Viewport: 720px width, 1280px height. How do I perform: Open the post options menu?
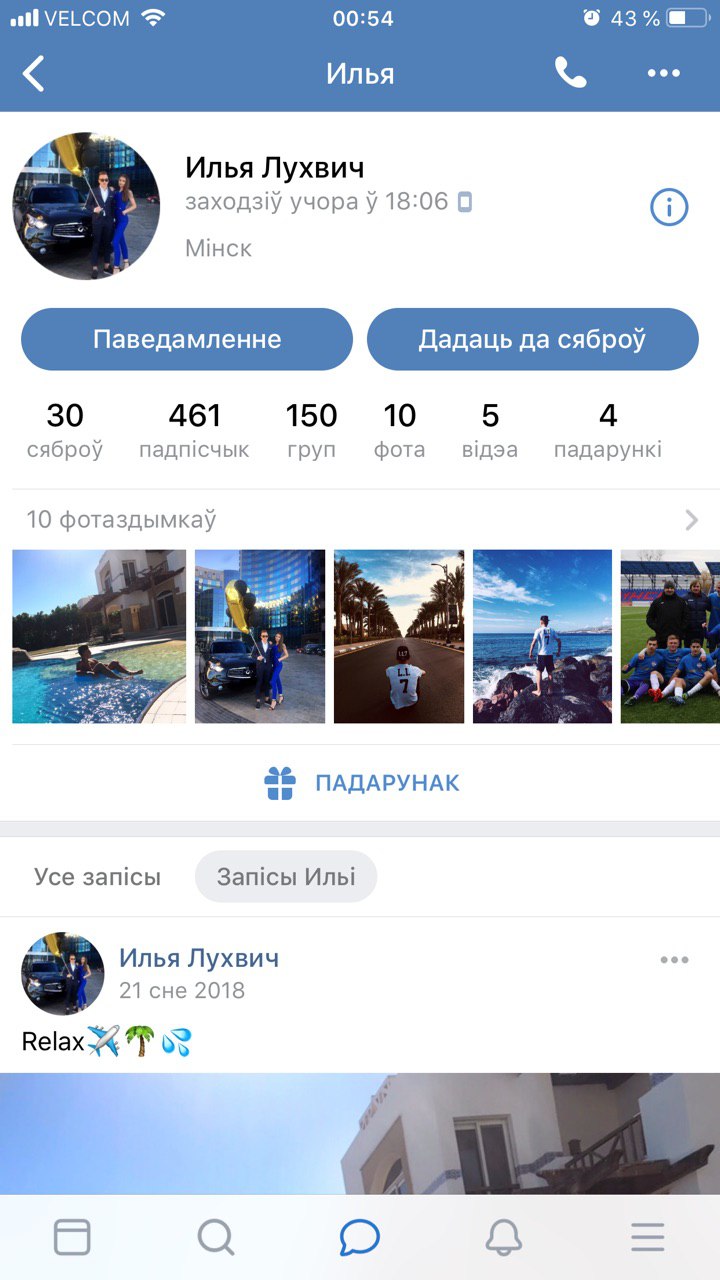click(674, 960)
